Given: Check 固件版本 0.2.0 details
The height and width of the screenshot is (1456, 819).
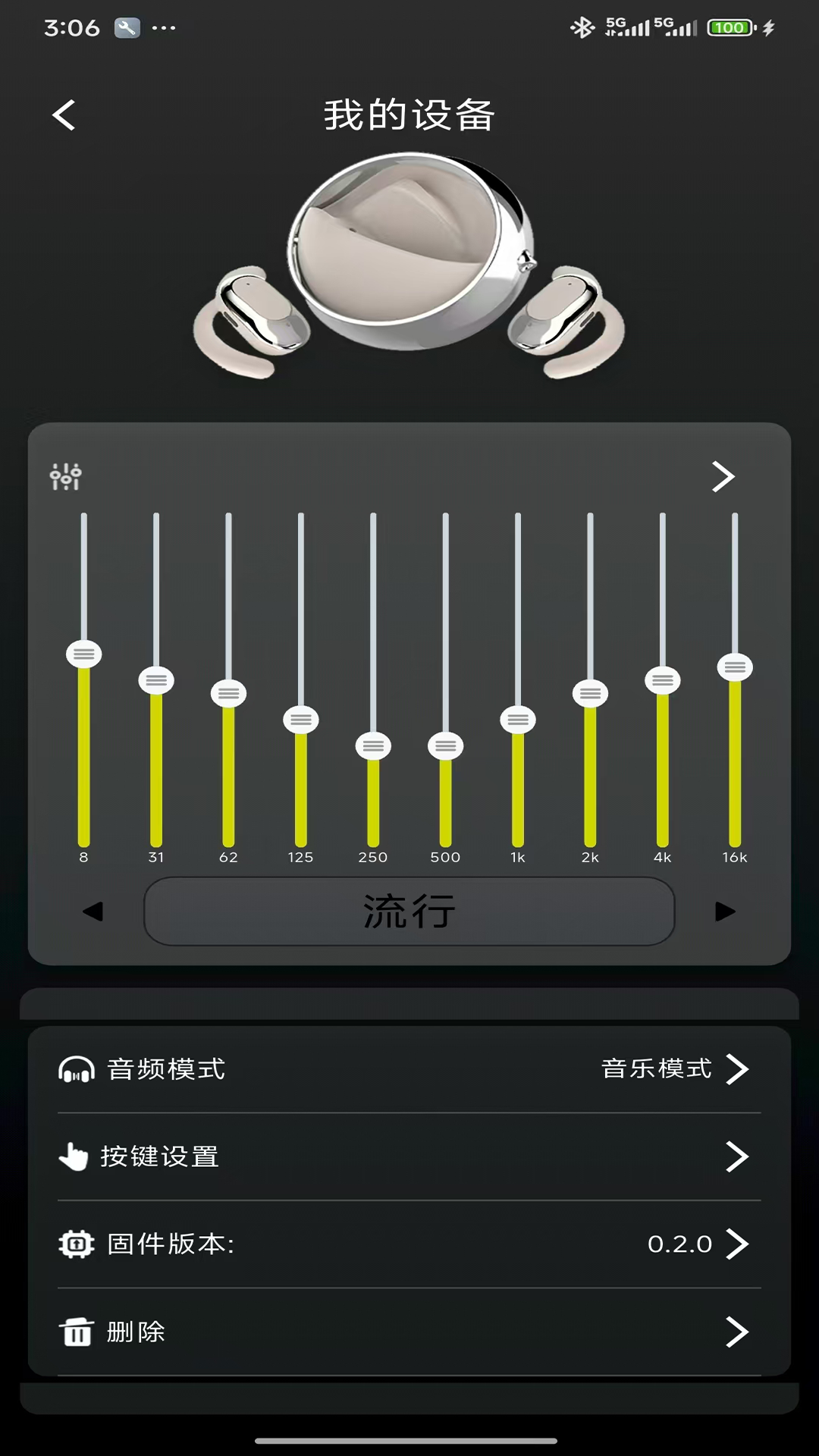Looking at the screenshot, I should 409,1244.
